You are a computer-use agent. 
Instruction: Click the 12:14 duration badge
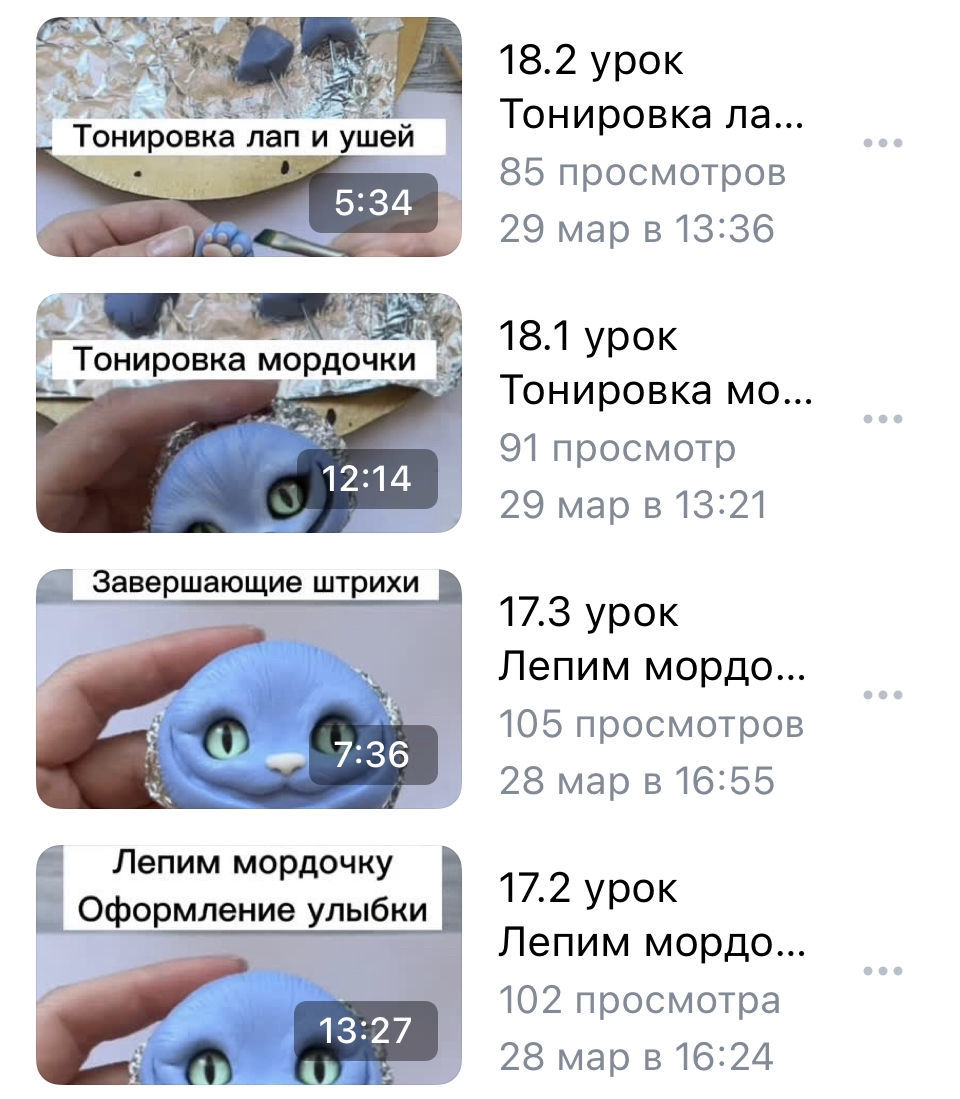tap(371, 479)
